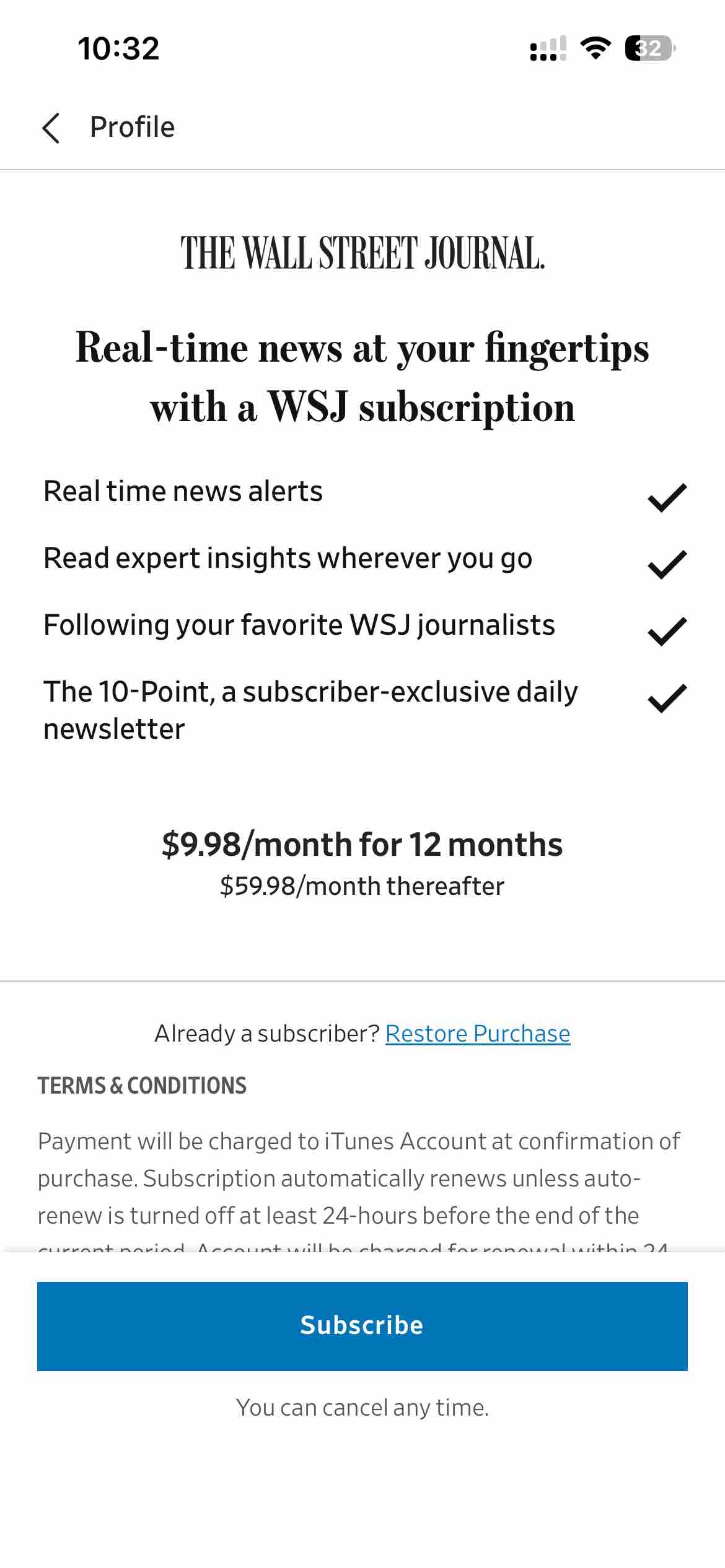Tap the $59.98/month thereafter text
Viewport: 725px width, 1568px height.
362,886
